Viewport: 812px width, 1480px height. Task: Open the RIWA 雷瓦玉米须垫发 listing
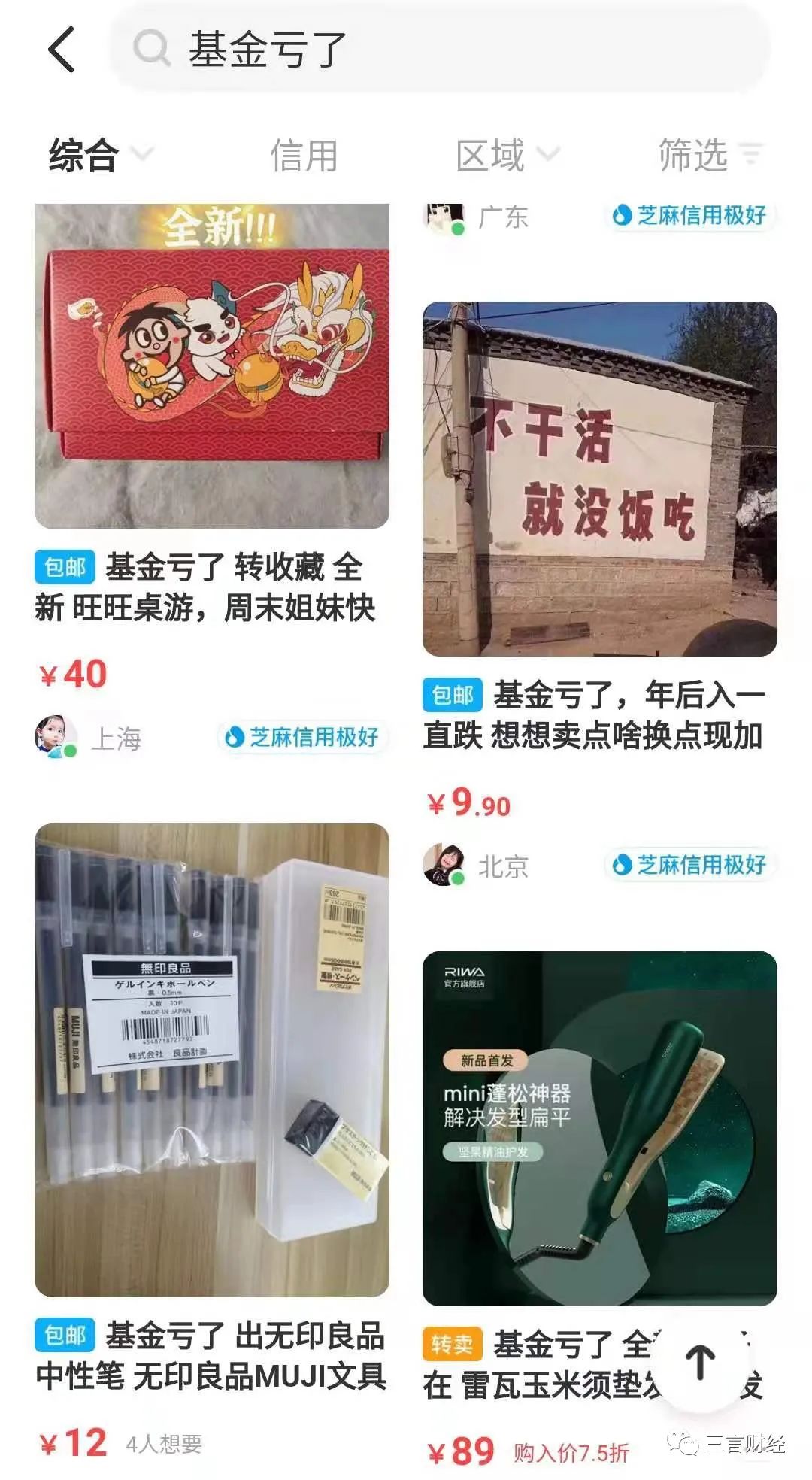599,1128
